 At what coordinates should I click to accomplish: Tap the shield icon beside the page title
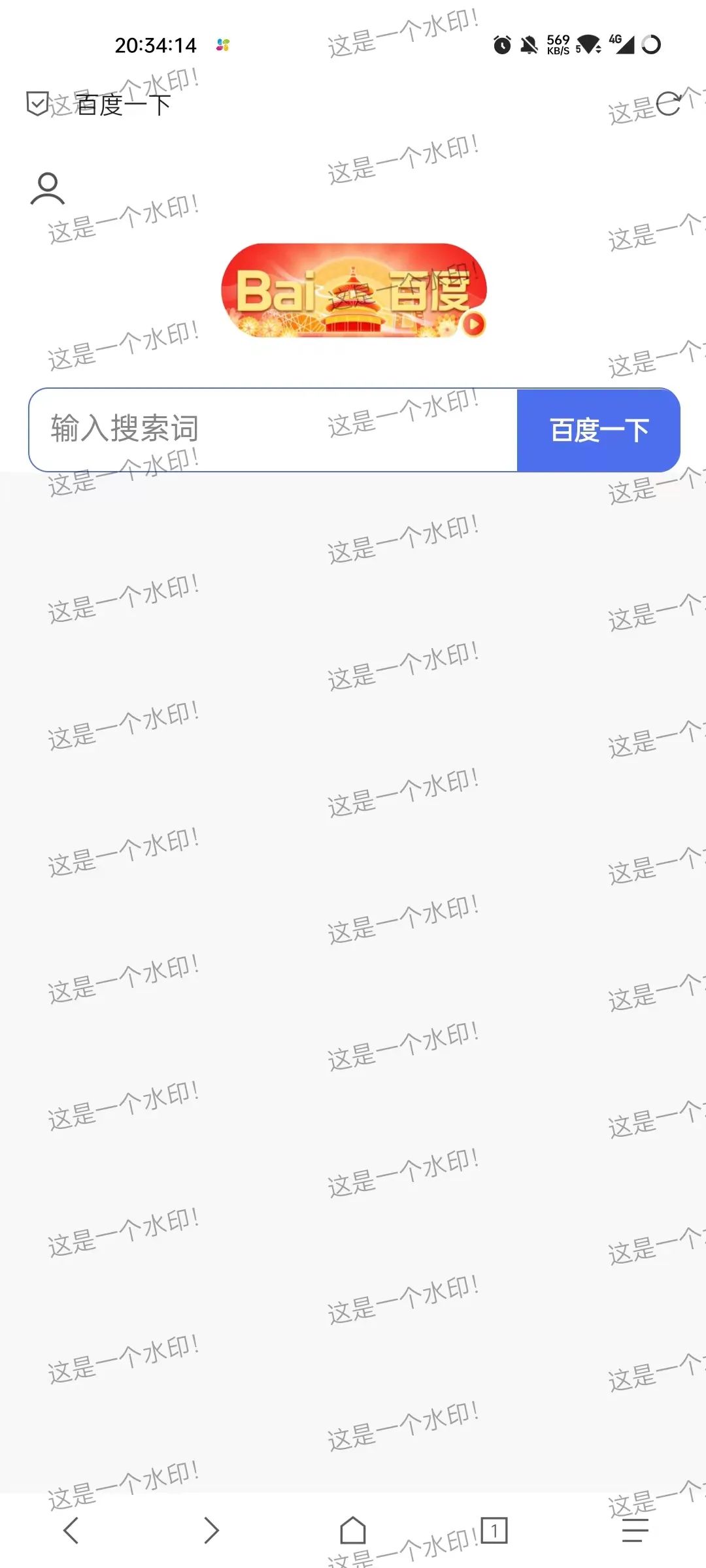[x=37, y=104]
